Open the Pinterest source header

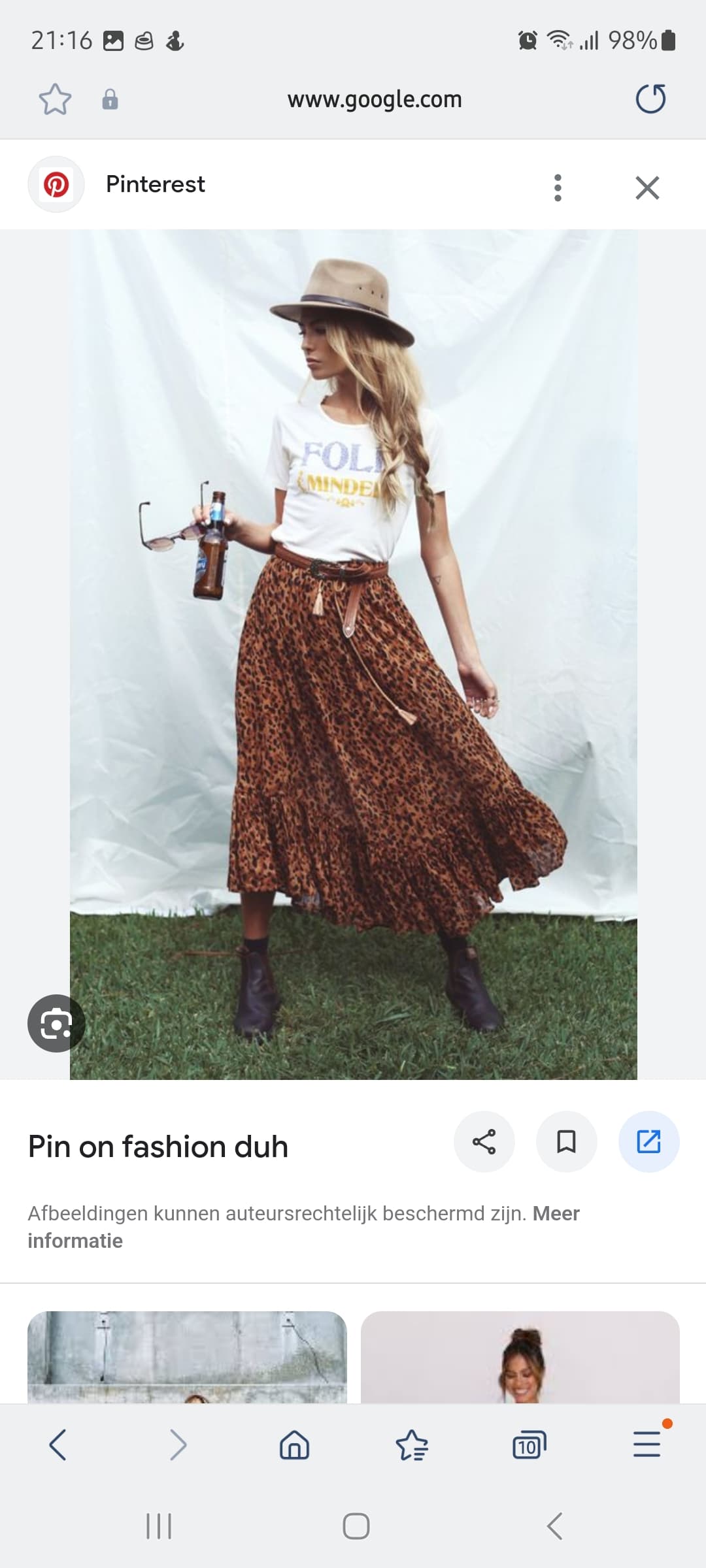click(155, 184)
